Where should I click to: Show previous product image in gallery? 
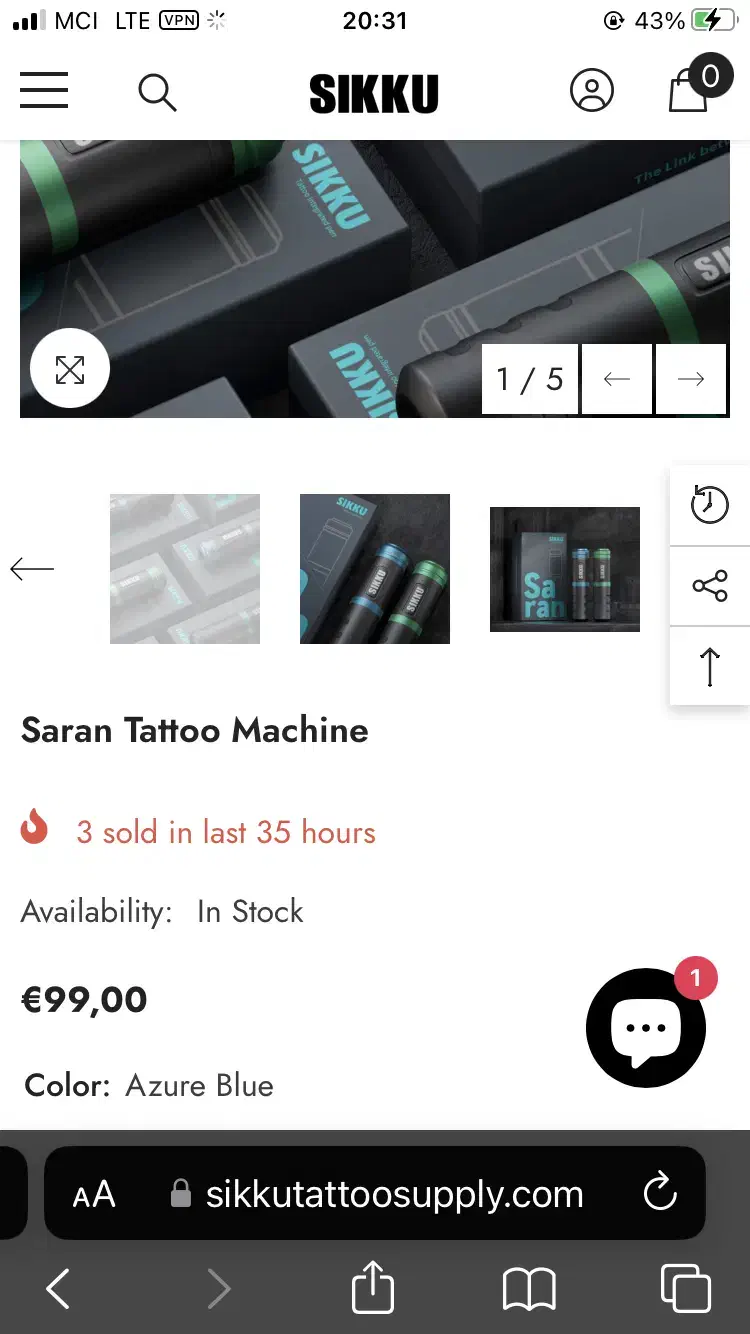617,379
